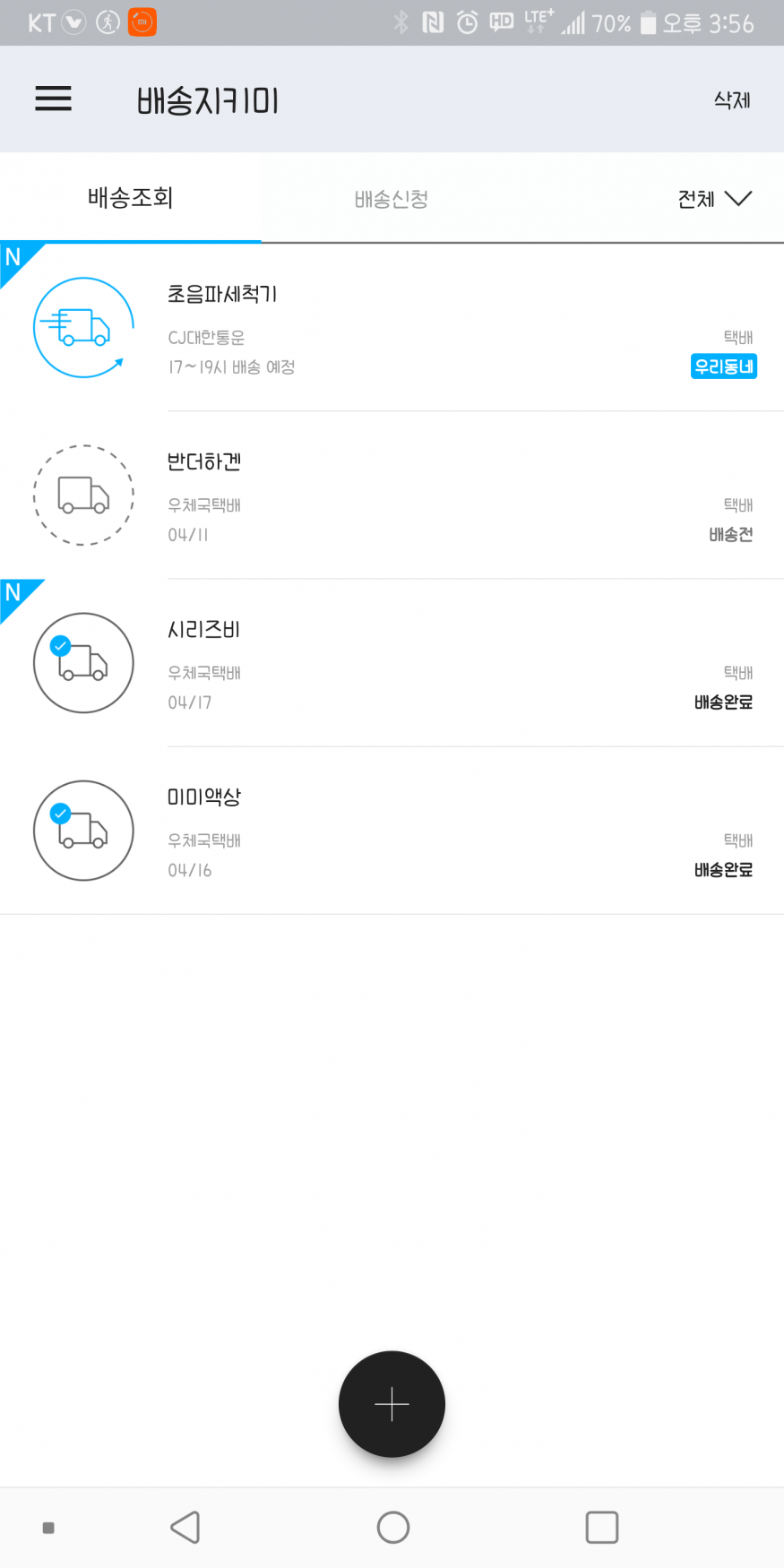This screenshot has width=784, height=1568.
Task: Tap the 삭제 delete button
Action: click(x=731, y=100)
